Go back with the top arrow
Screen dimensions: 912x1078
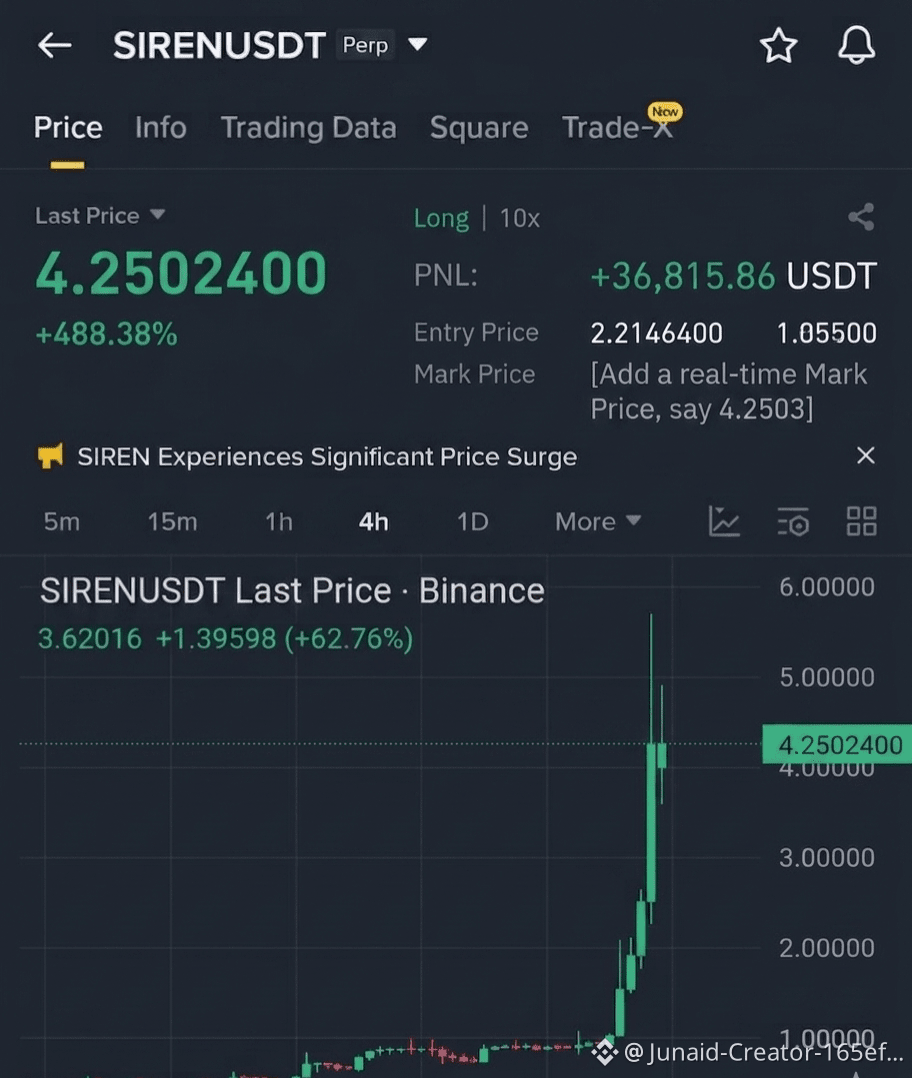click(x=54, y=45)
